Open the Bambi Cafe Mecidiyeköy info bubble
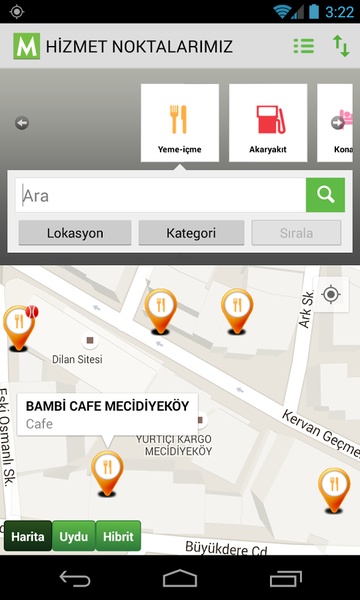Viewport: 360px width, 600px height. pyautogui.click(x=108, y=414)
